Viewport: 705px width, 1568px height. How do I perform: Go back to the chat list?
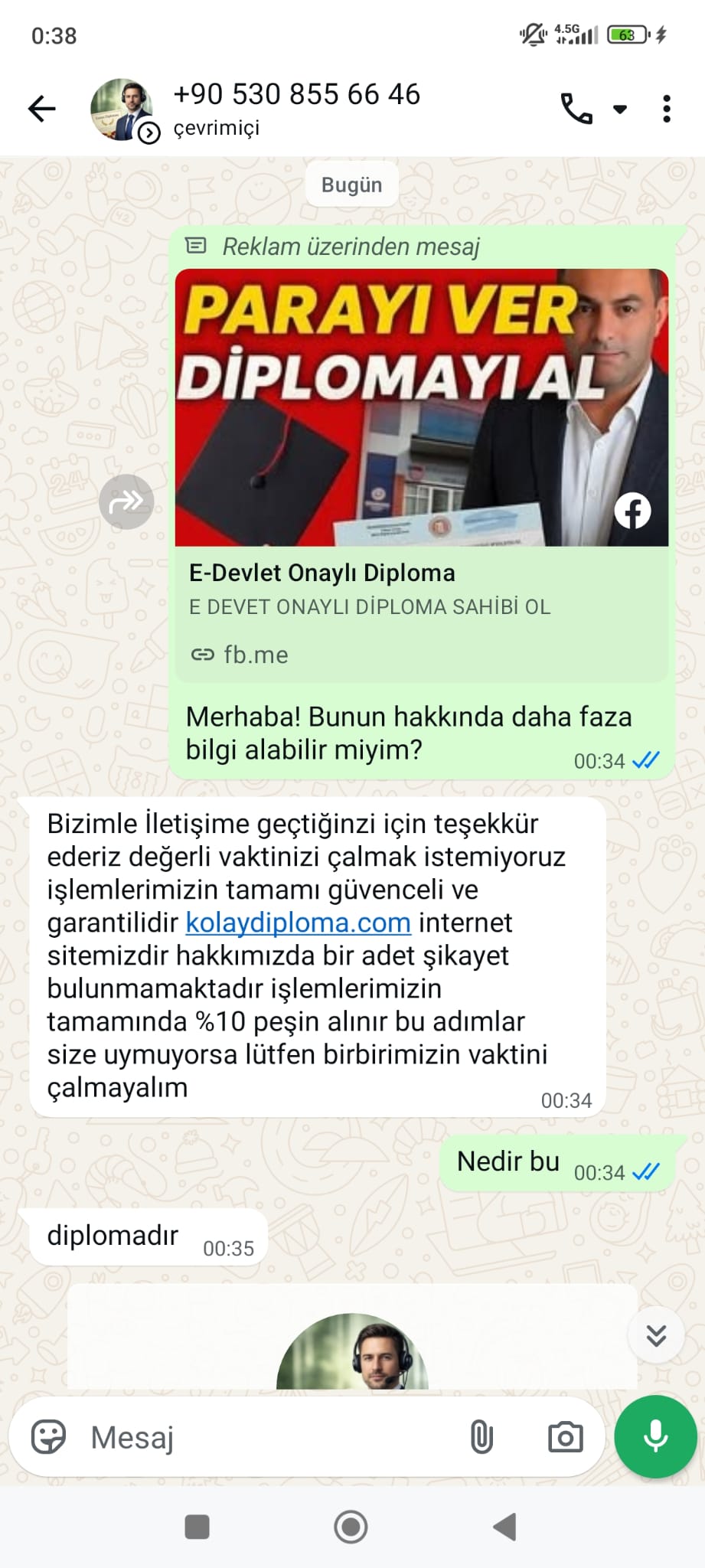(42, 109)
